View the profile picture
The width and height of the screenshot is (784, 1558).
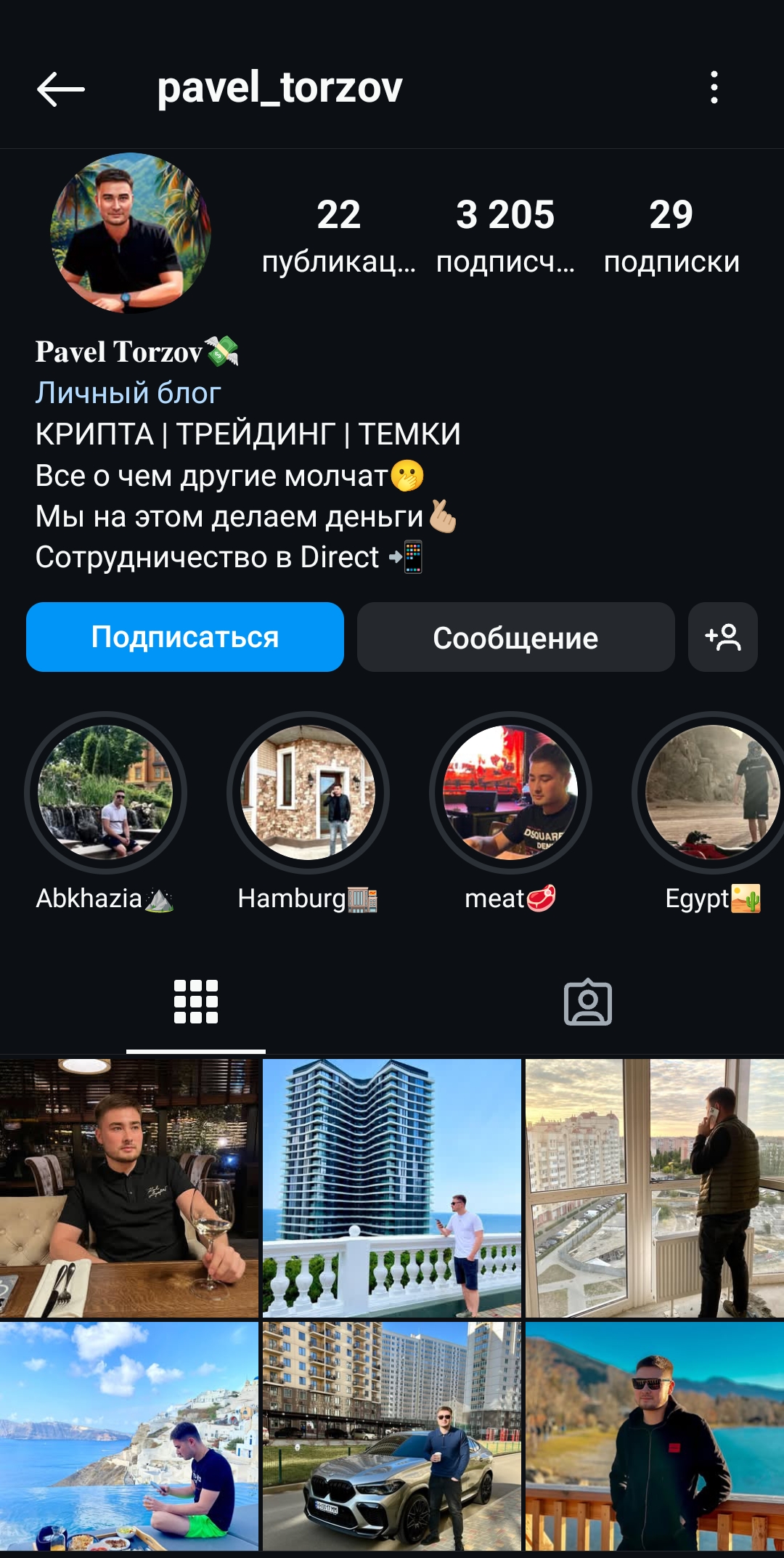click(131, 233)
